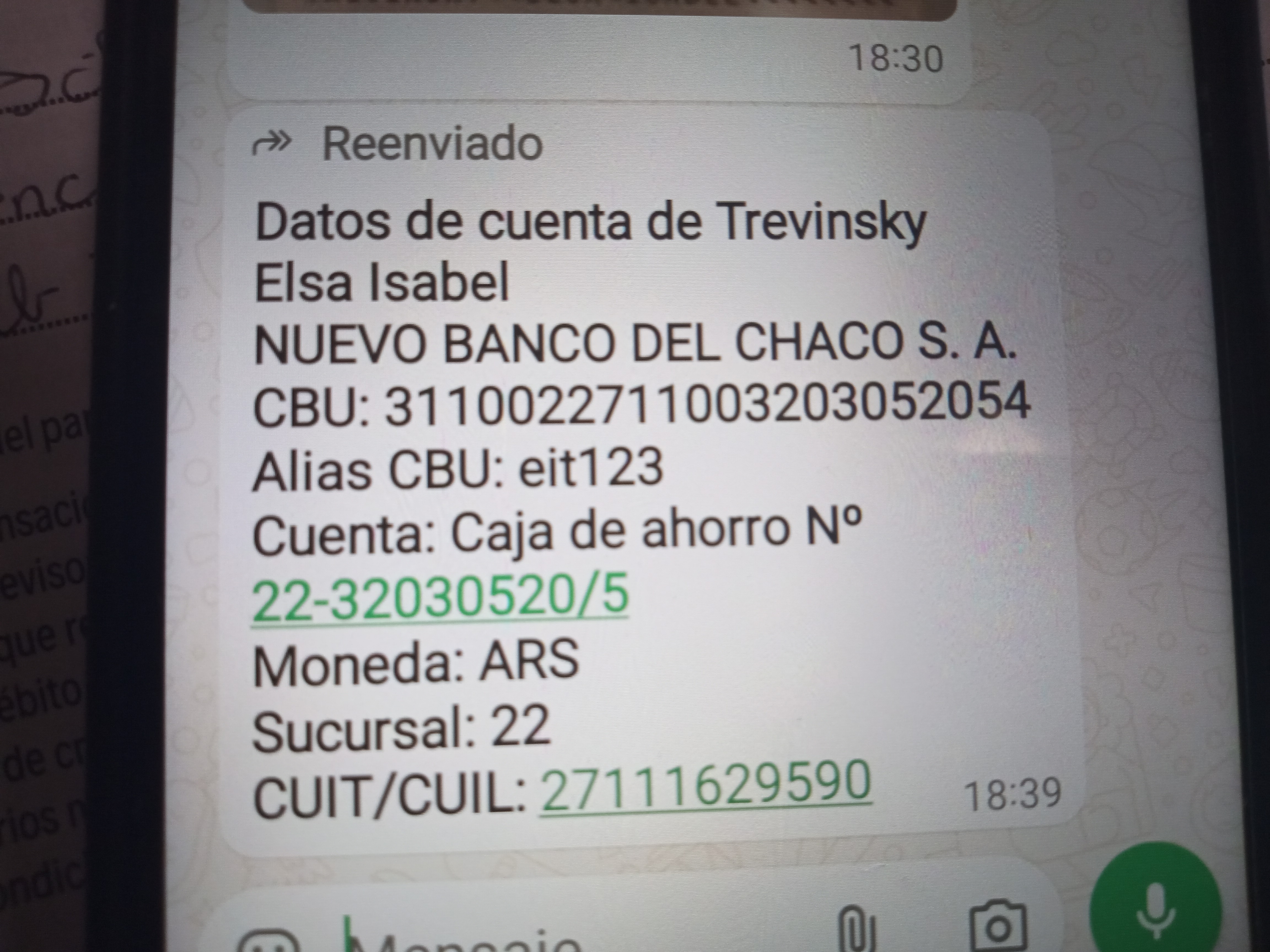
Task: Open the camera icon in the message bar
Action: 998,925
